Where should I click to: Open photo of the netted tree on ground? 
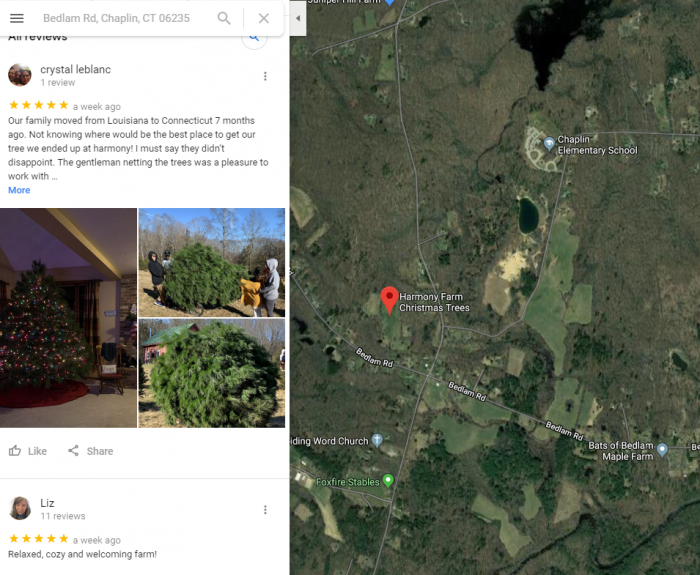[x=211, y=373]
